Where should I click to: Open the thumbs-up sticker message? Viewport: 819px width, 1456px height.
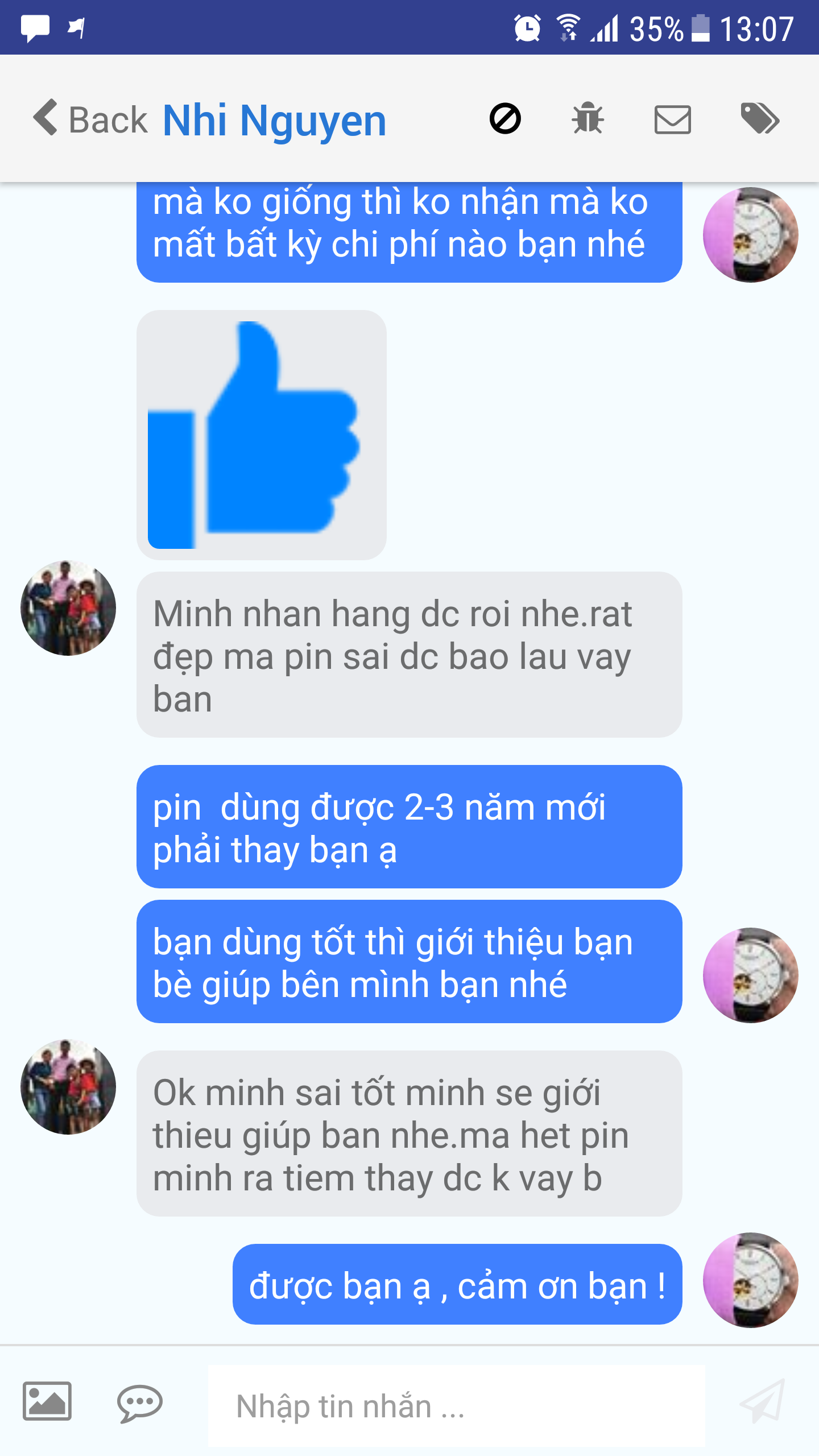click(261, 435)
